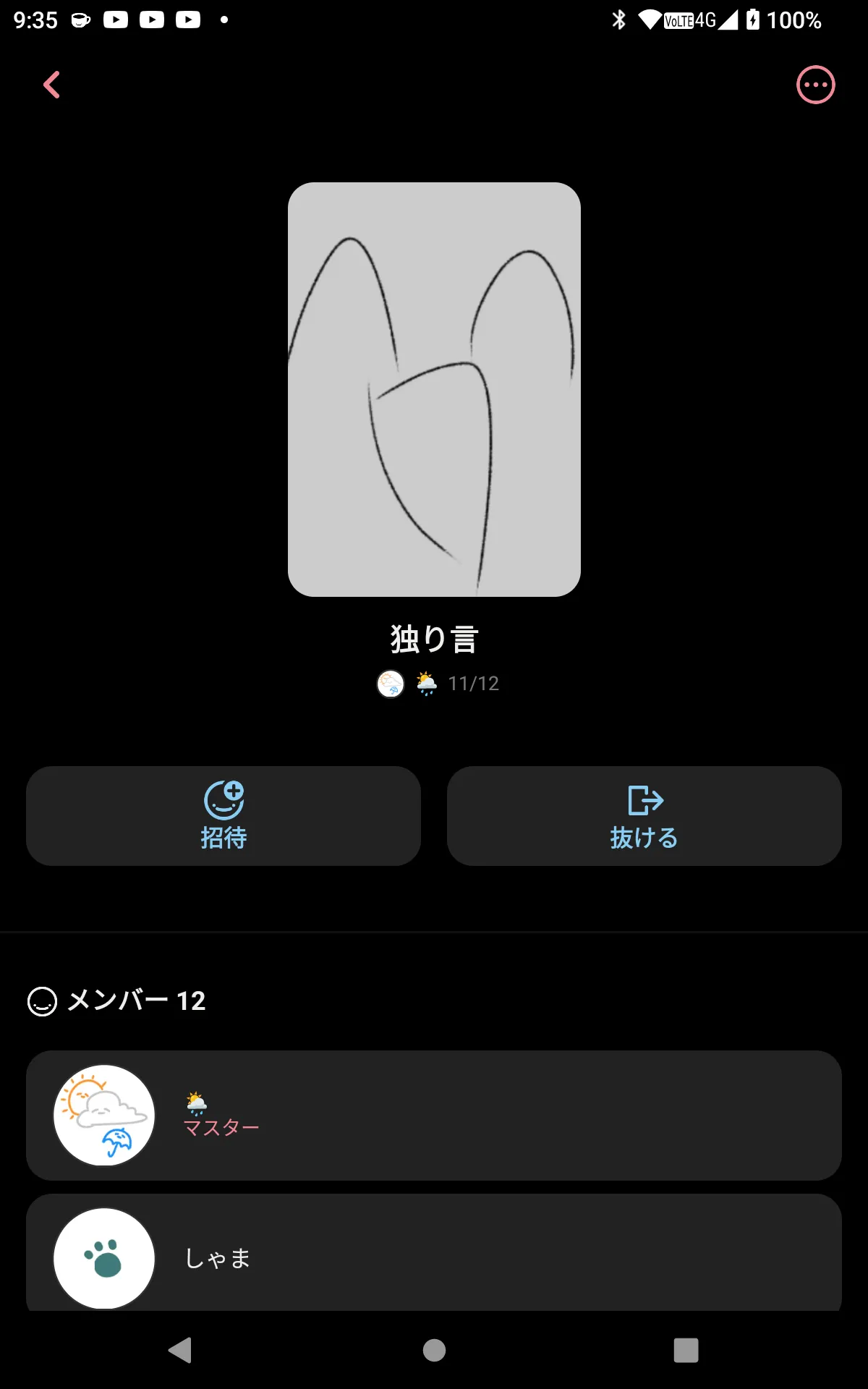Open the more options menu

pos(815,85)
